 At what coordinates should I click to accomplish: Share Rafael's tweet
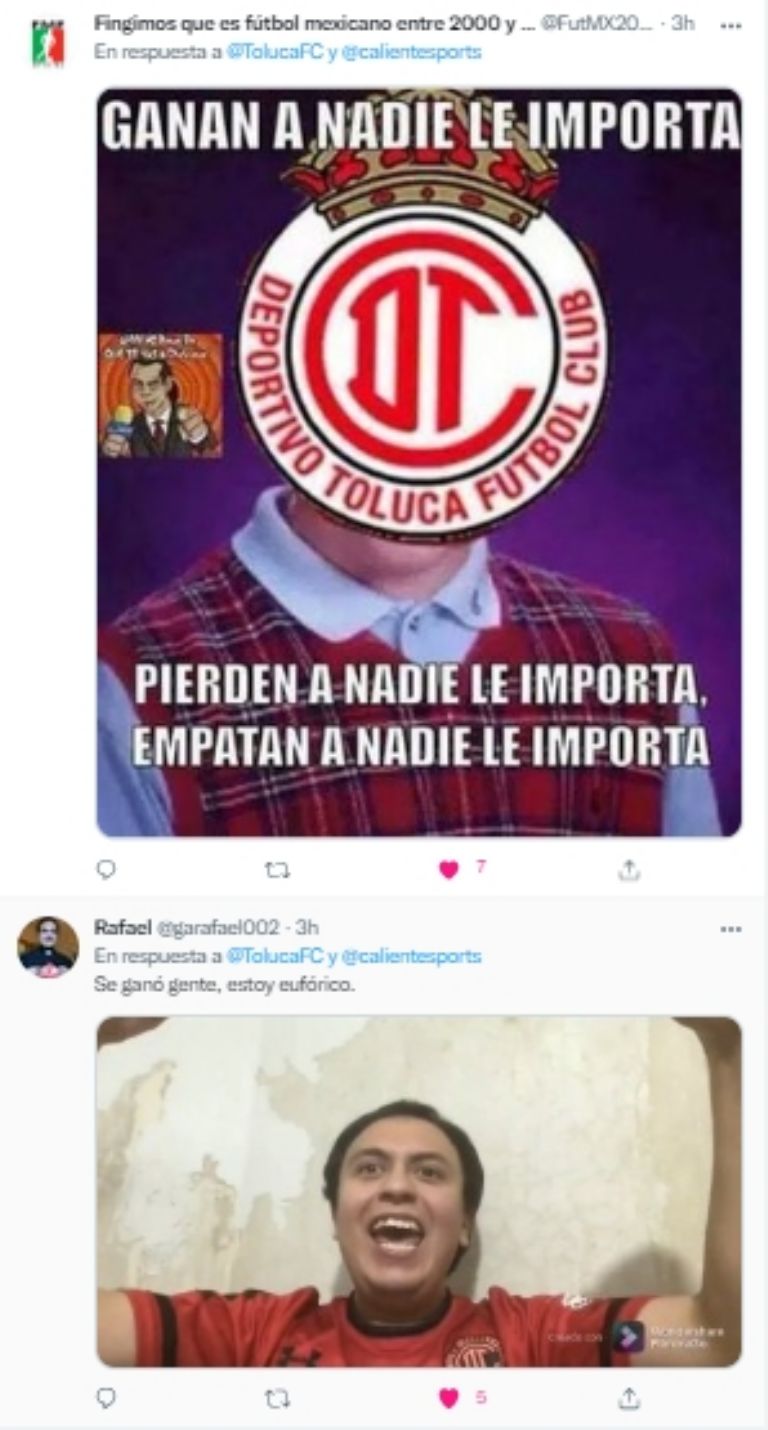click(628, 1397)
